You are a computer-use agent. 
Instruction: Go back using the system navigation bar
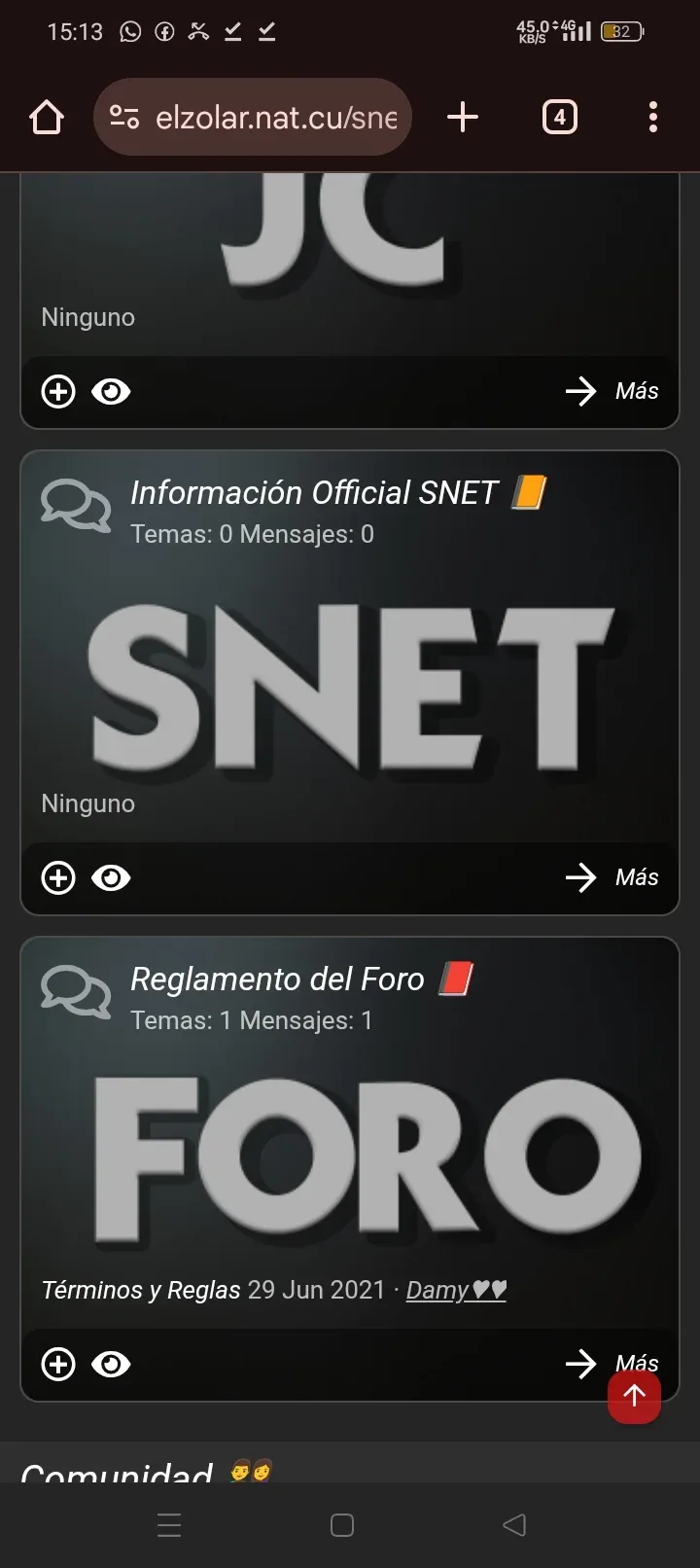coord(514,1525)
